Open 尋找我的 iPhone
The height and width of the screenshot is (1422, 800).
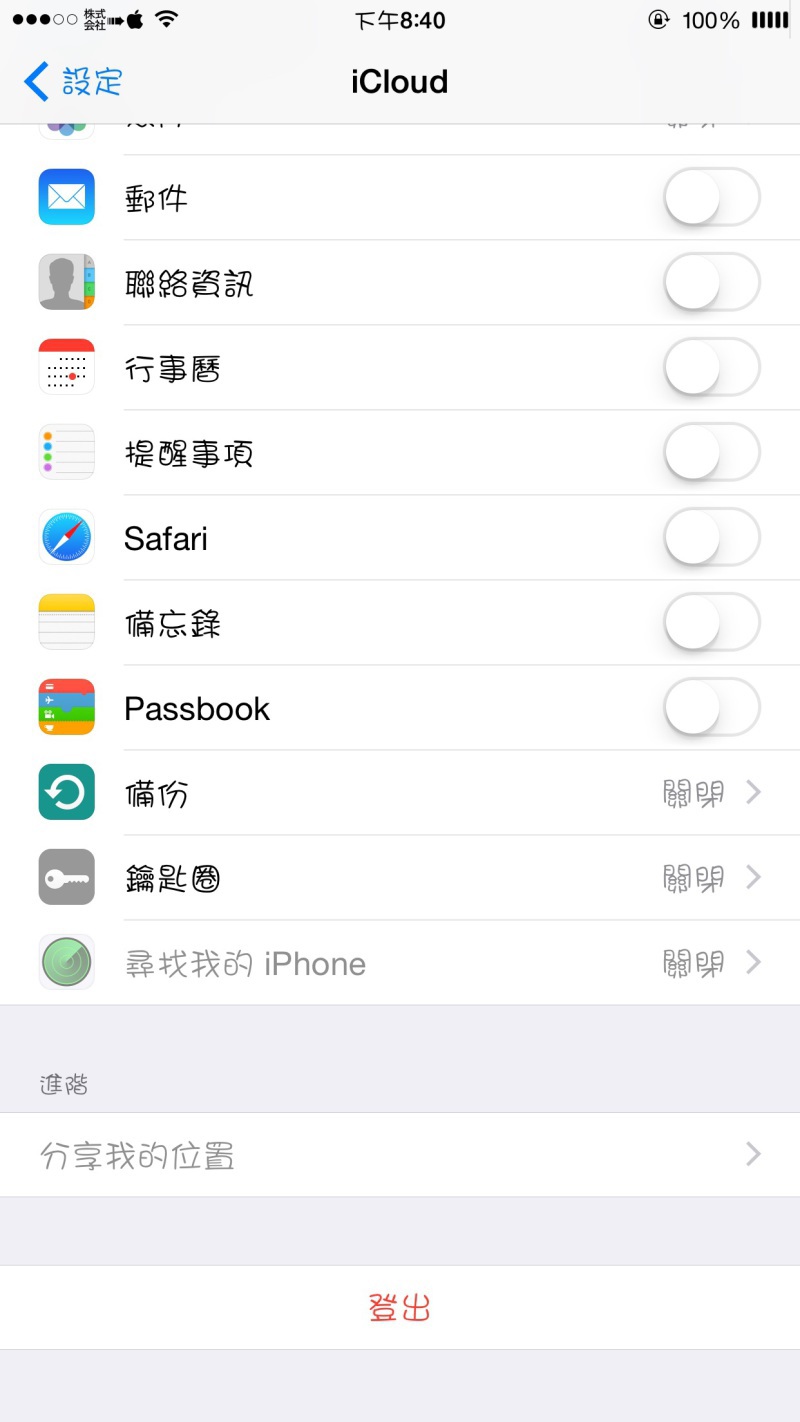400,963
